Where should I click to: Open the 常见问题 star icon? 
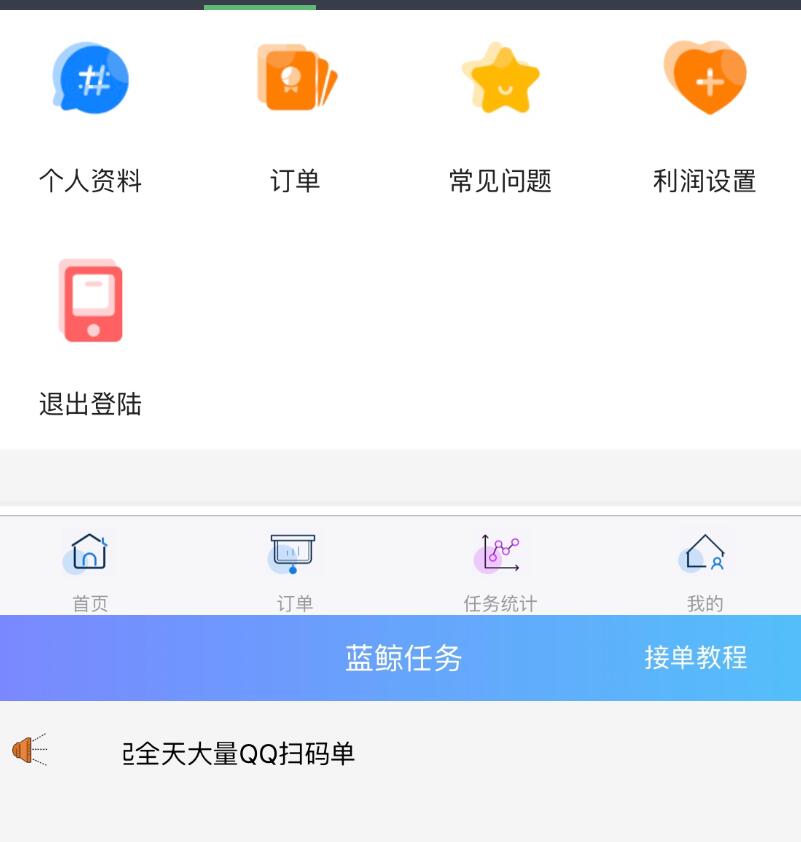click(500, 78)
